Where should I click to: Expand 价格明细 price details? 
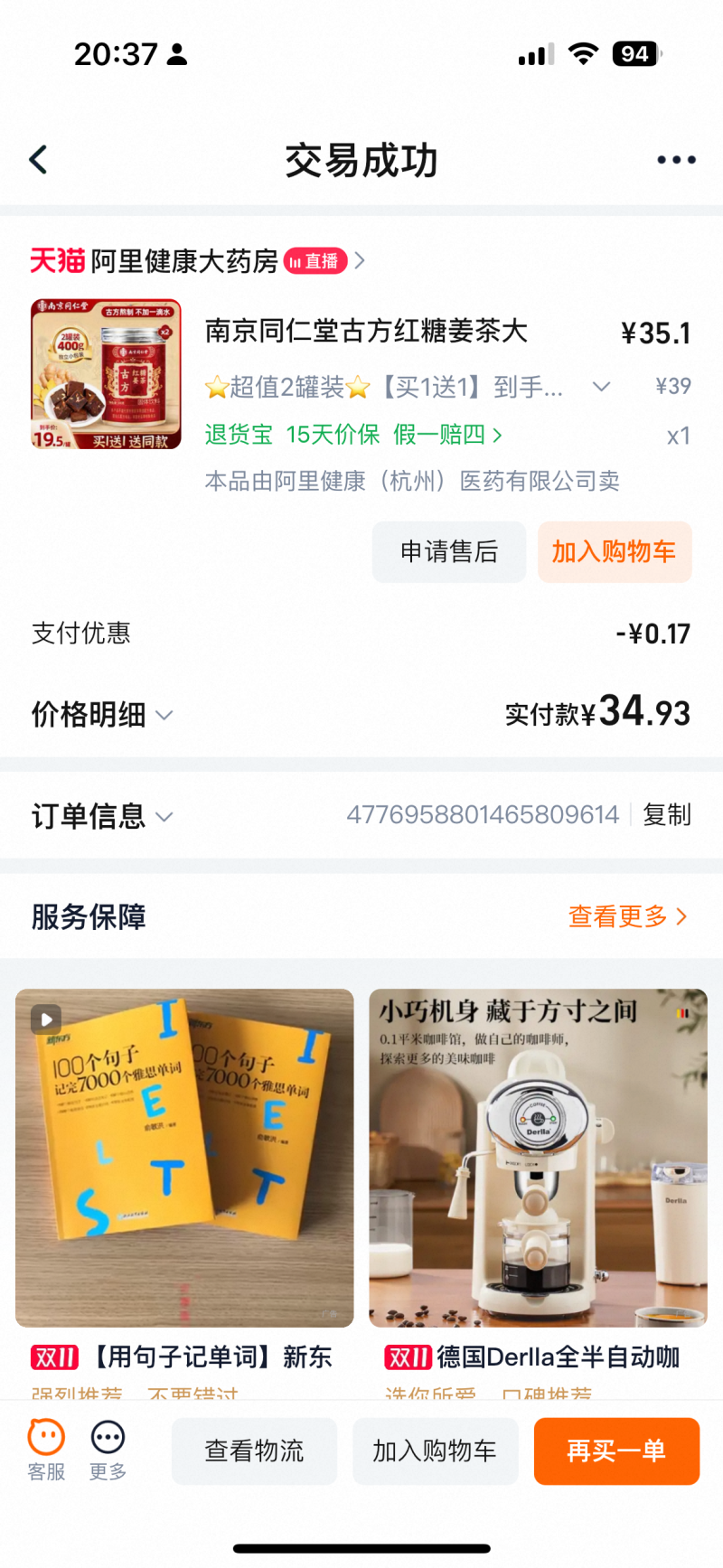(x=101, y=715)
